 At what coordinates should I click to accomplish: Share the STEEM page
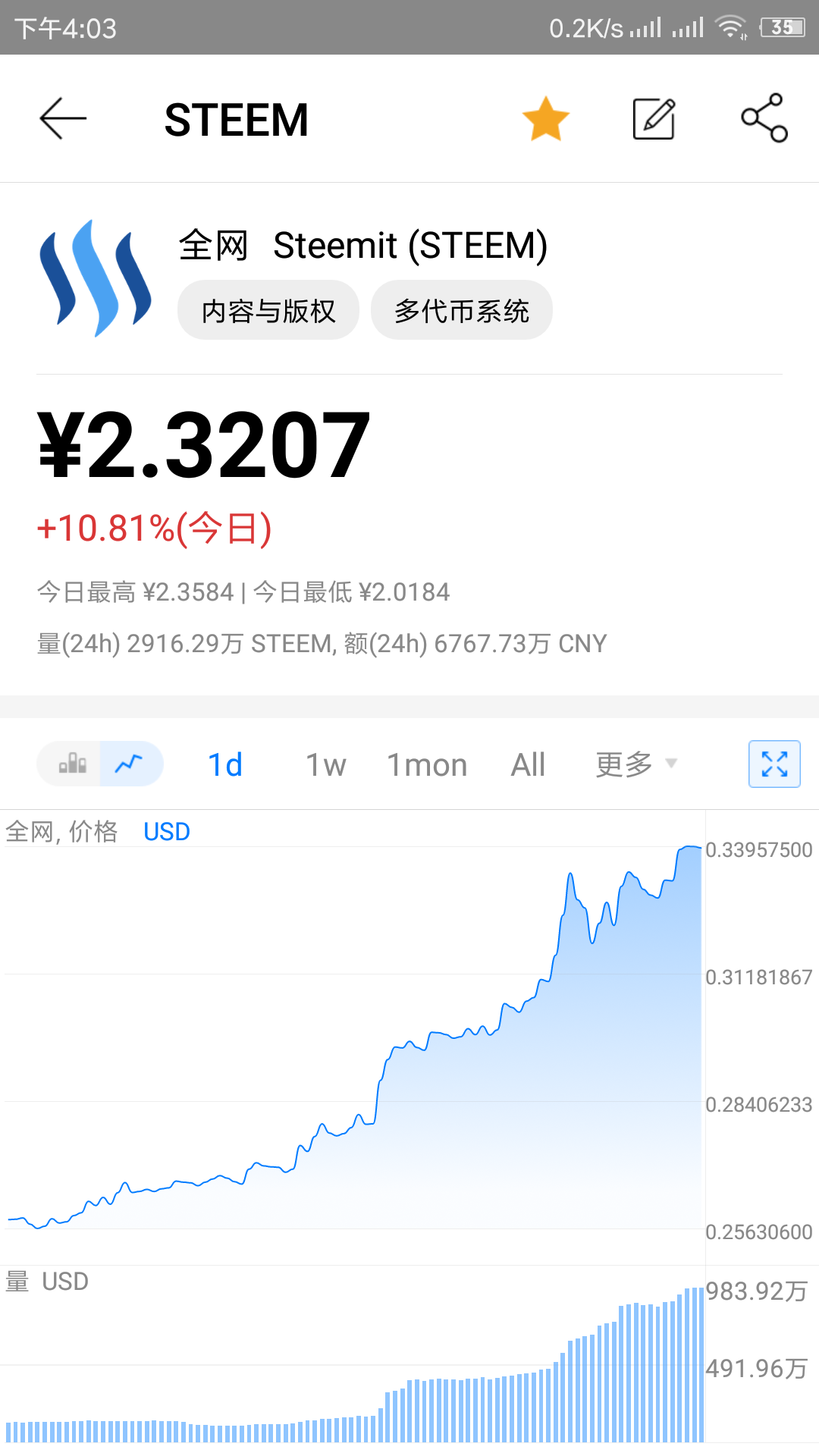(x=764, y=118)
